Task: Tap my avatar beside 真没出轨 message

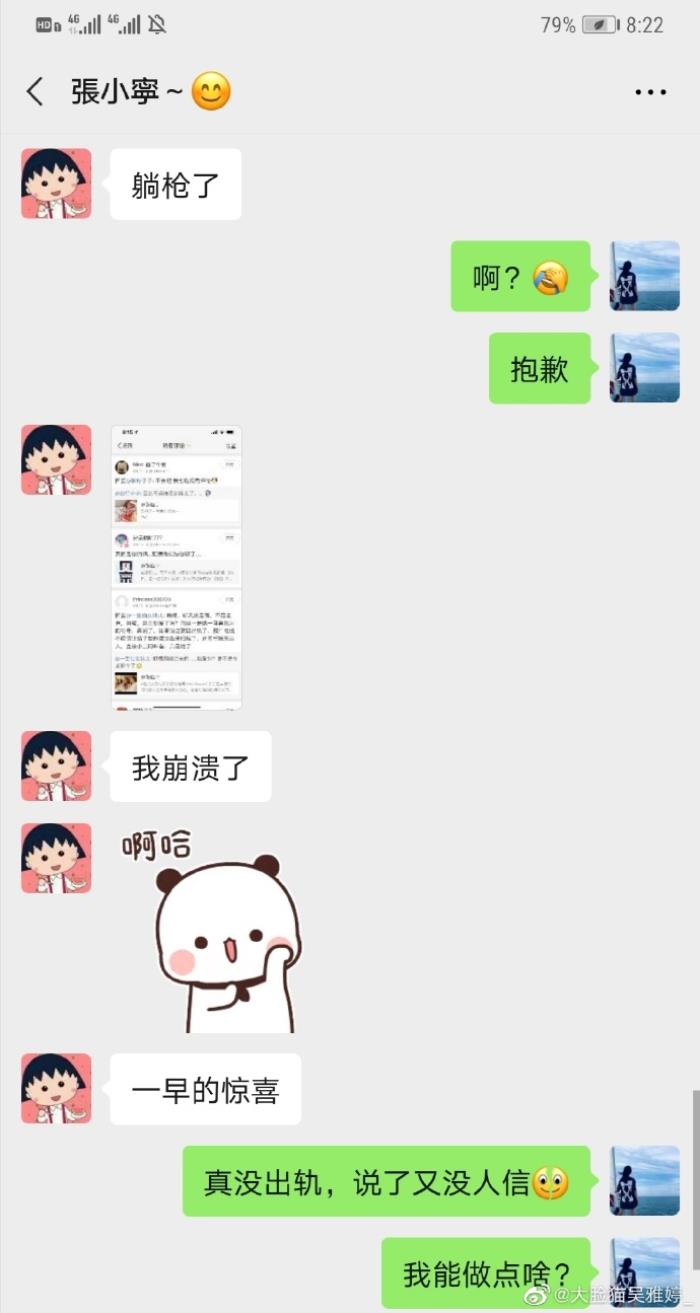Action: click(645, 1181)
